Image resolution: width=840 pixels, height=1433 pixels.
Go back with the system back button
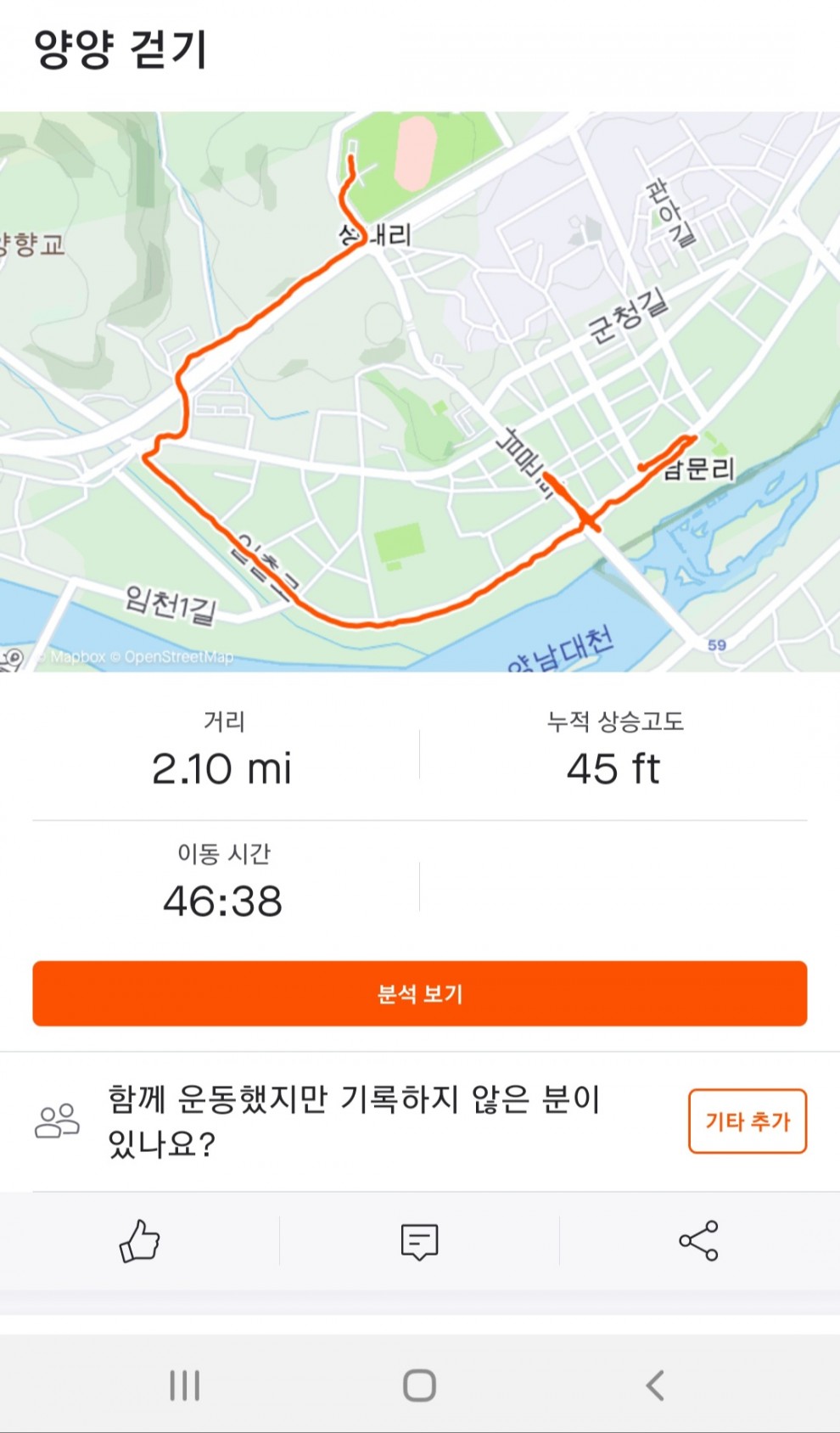[x=655, y=1385]
